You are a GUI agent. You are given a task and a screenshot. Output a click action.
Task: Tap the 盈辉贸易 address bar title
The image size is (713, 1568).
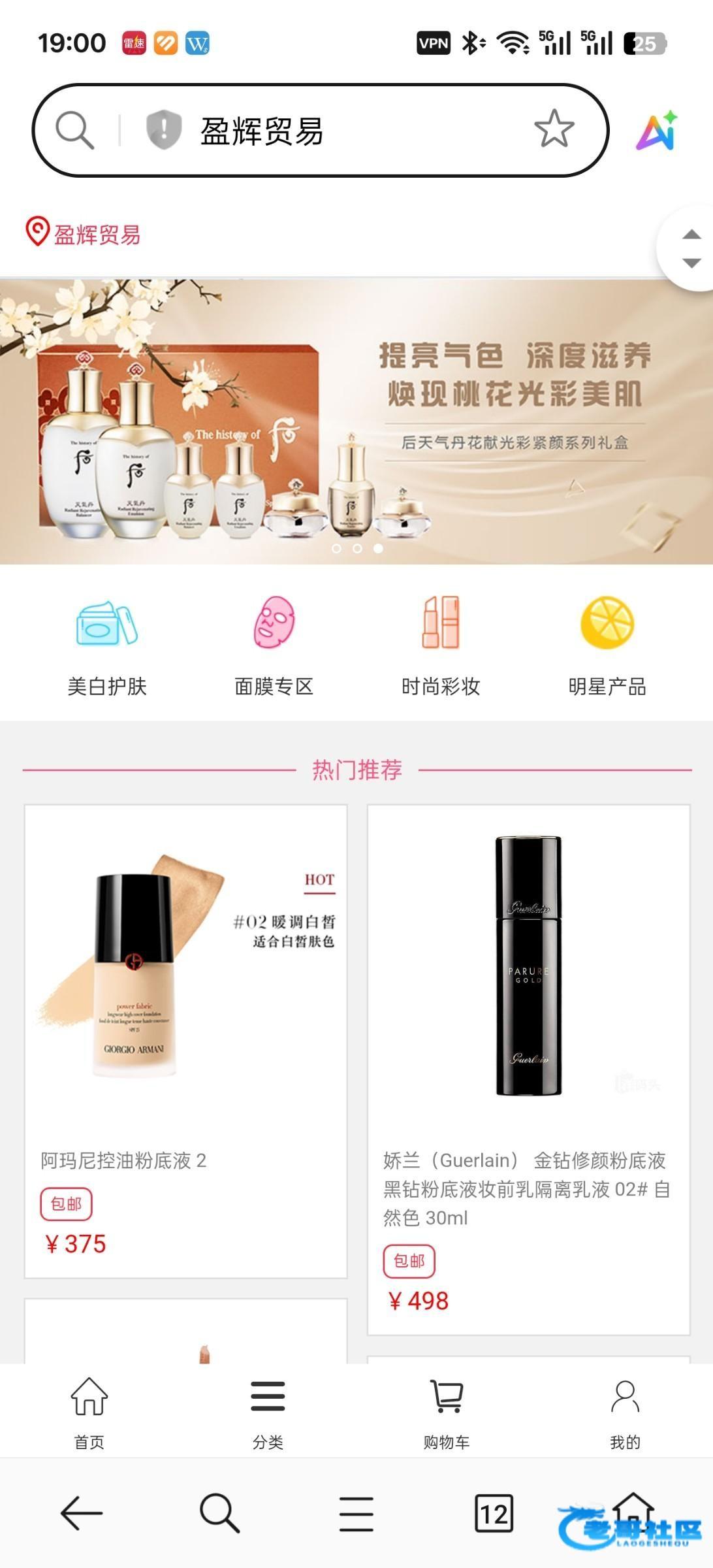tap(261, 131)
